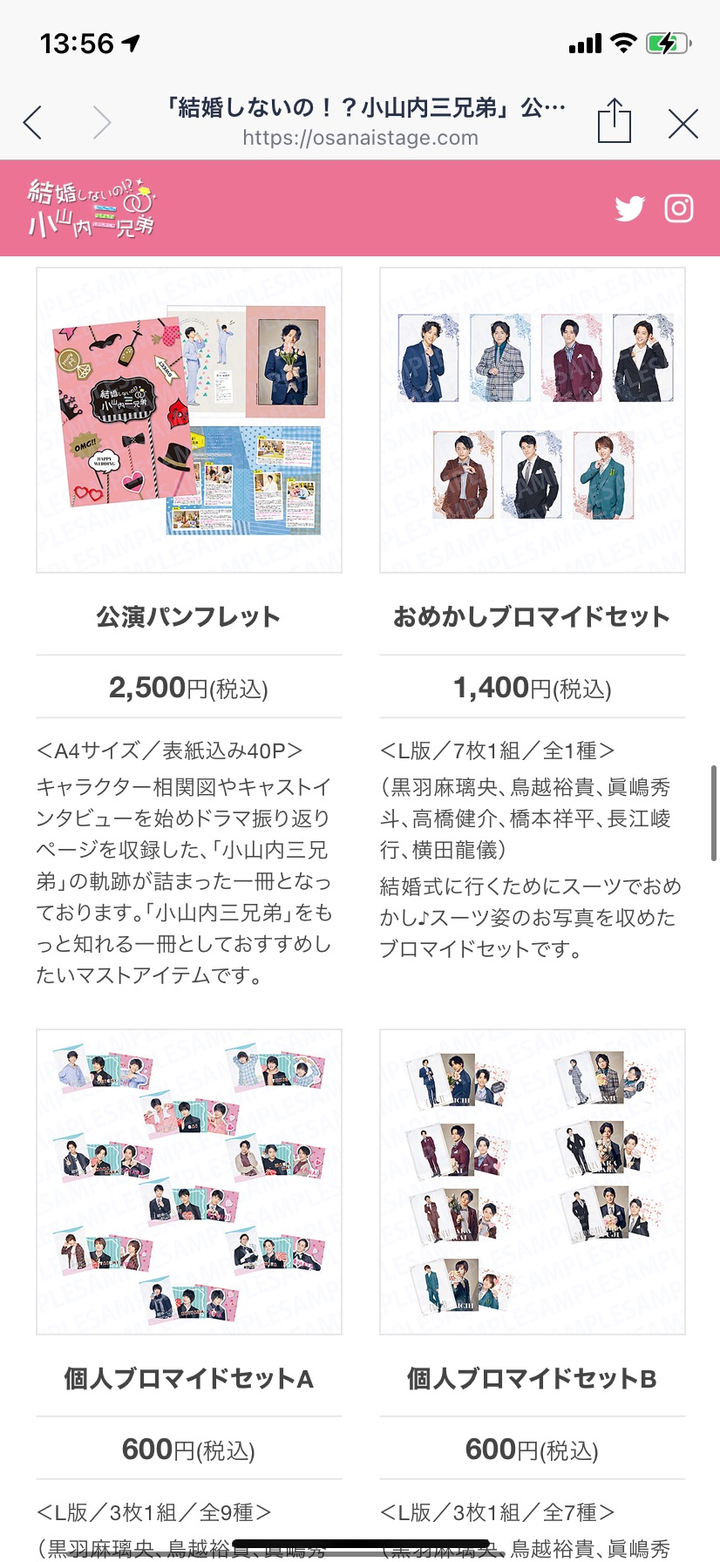
Task: View the おめかしブロマイドセット product image
Action: coord(532,420)
